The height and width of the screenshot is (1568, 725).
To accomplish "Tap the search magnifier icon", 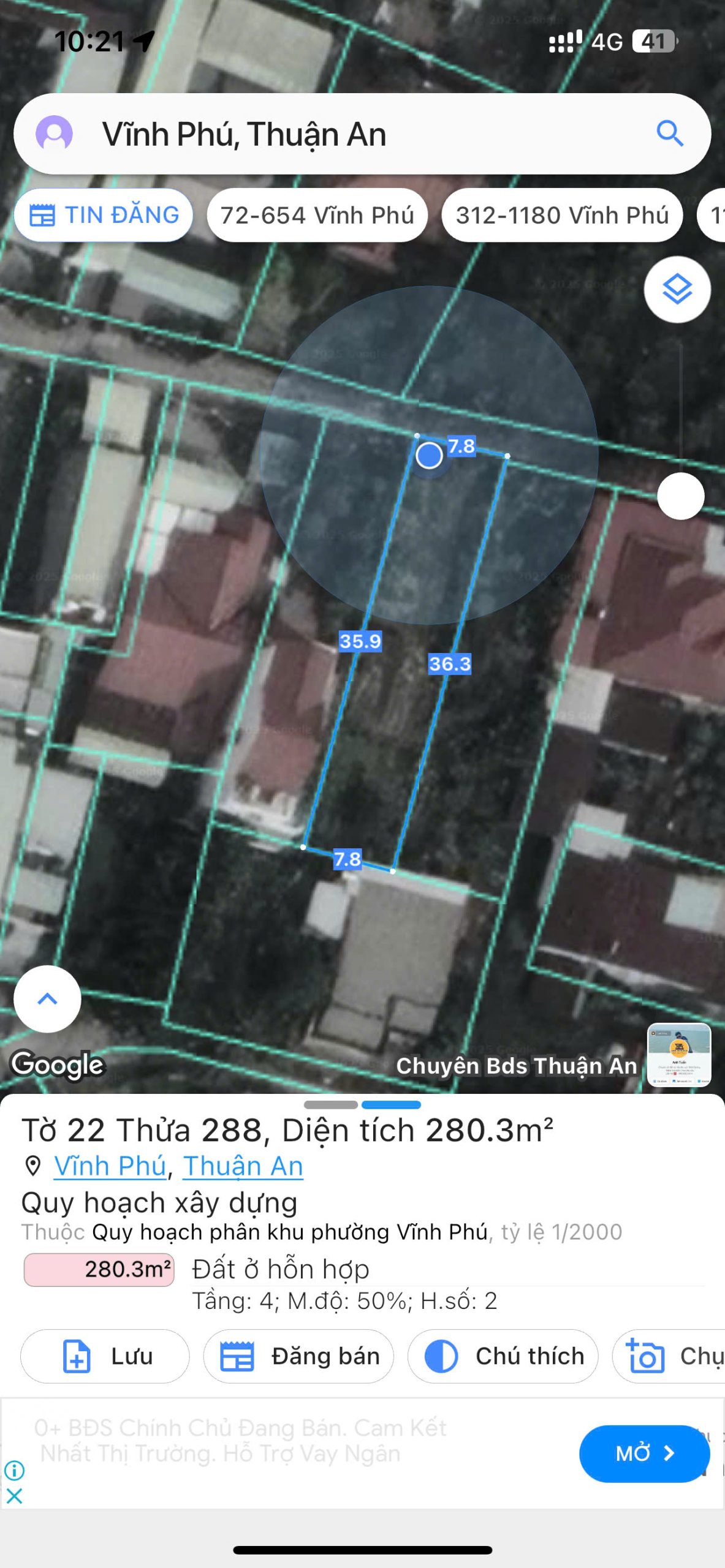I will [x=670, y=133].
